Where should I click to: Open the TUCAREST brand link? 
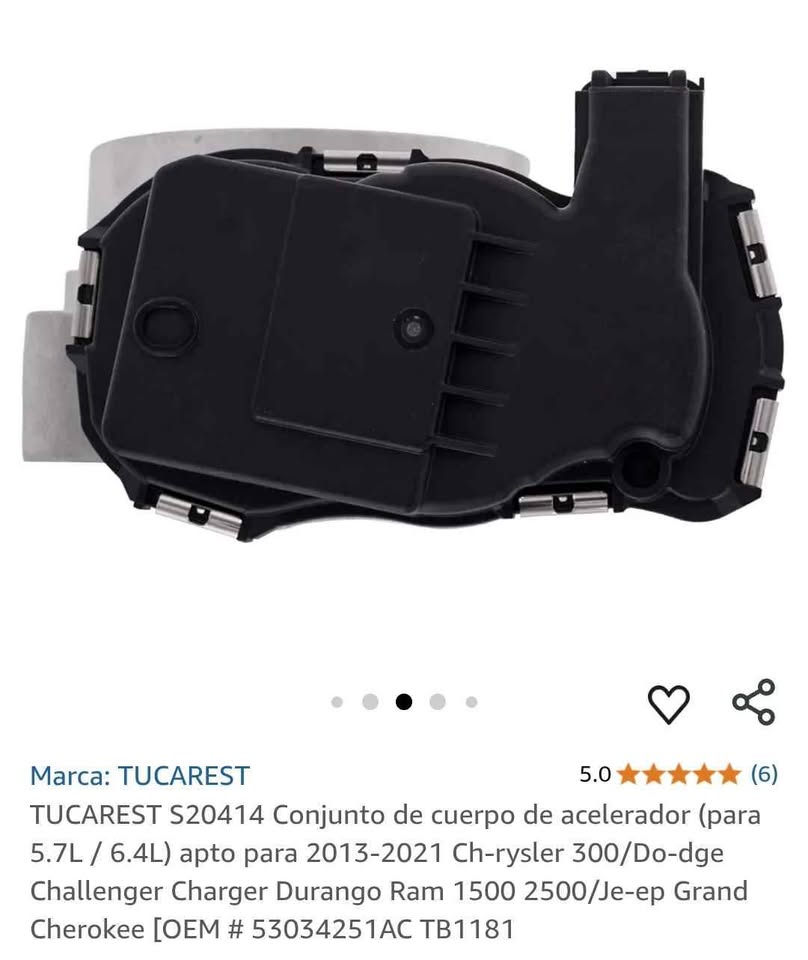tap(140, 776)
